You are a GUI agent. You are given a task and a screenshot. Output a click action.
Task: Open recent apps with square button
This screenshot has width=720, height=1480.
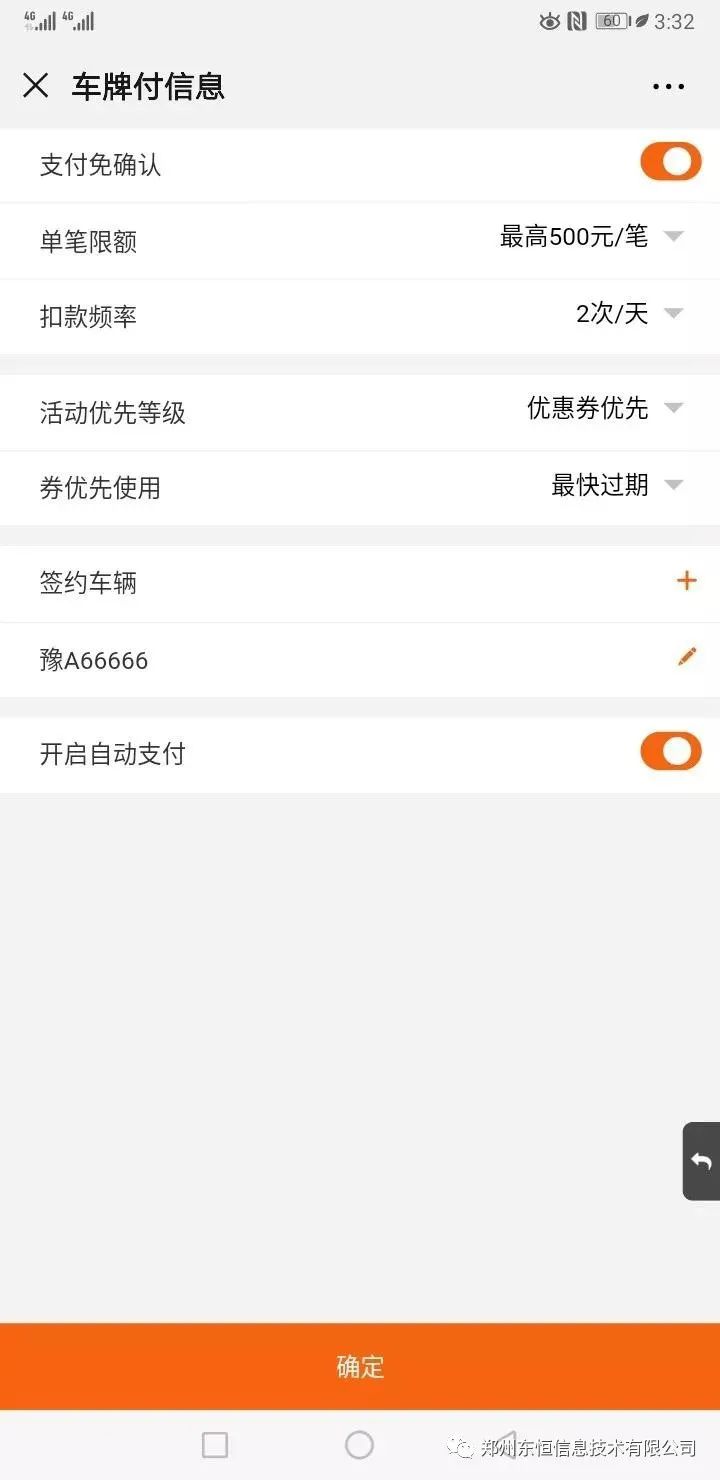(215, 1445)
